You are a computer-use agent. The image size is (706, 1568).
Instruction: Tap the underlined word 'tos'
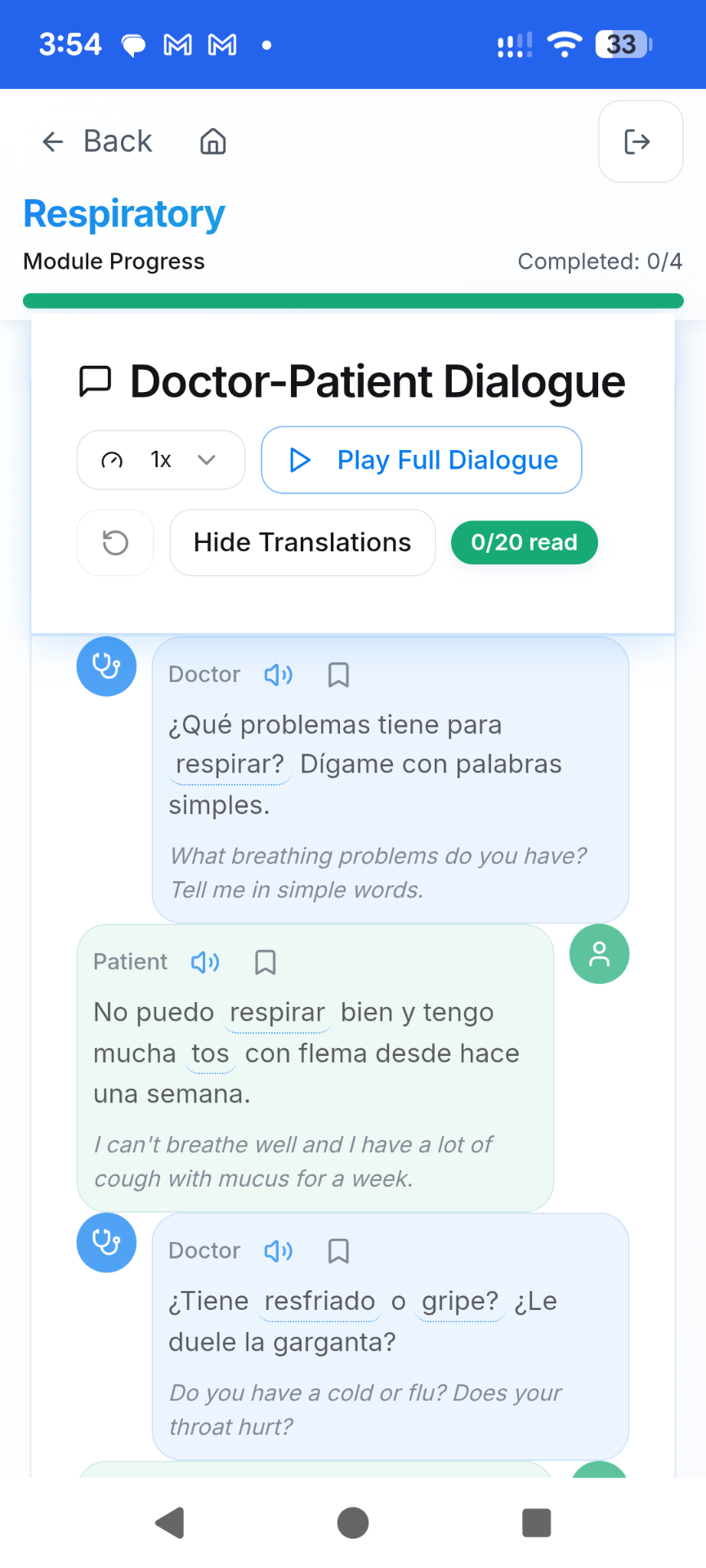pos(210,1053)
